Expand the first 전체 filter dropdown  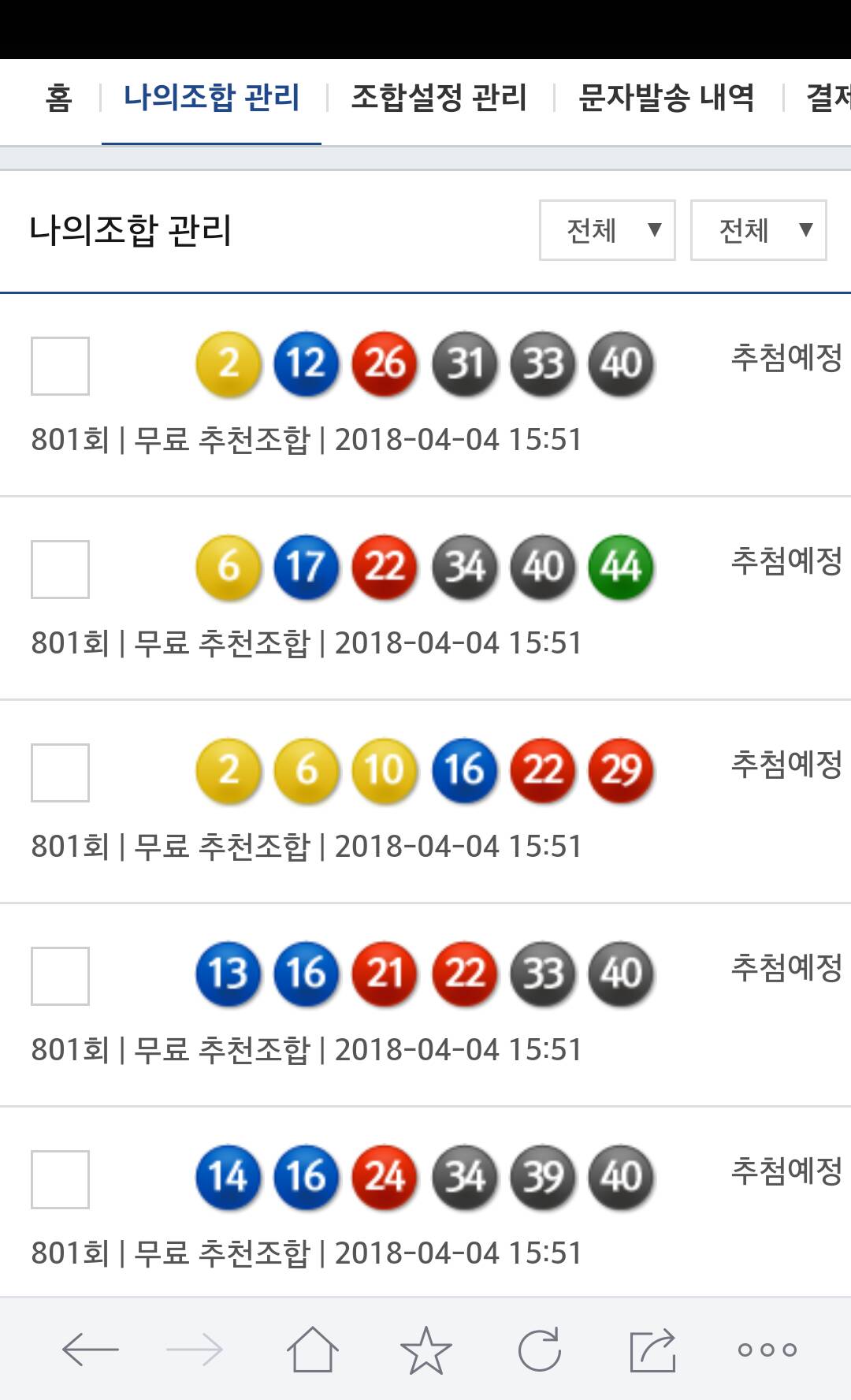(x=607, y=230)
